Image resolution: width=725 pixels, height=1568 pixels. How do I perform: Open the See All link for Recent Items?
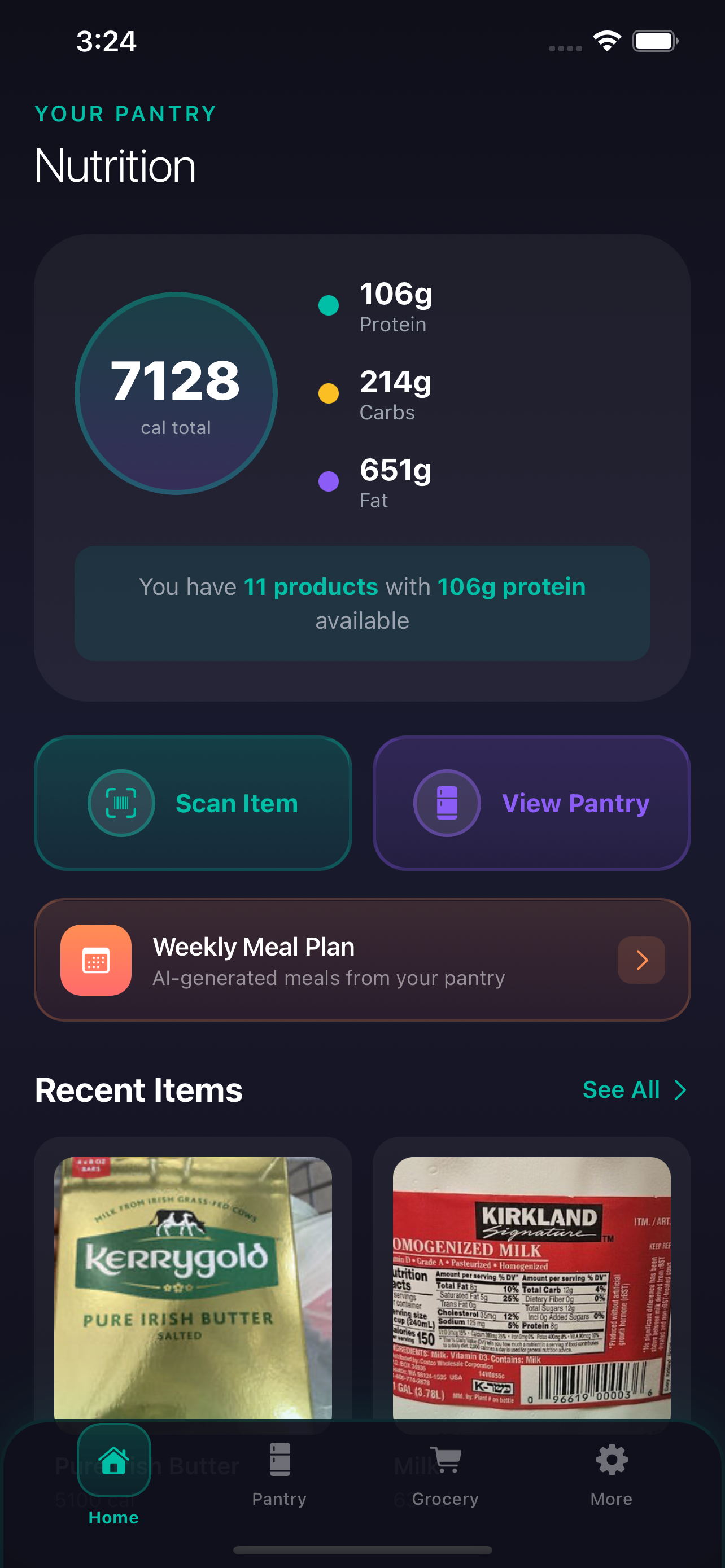coord(621,1089)
